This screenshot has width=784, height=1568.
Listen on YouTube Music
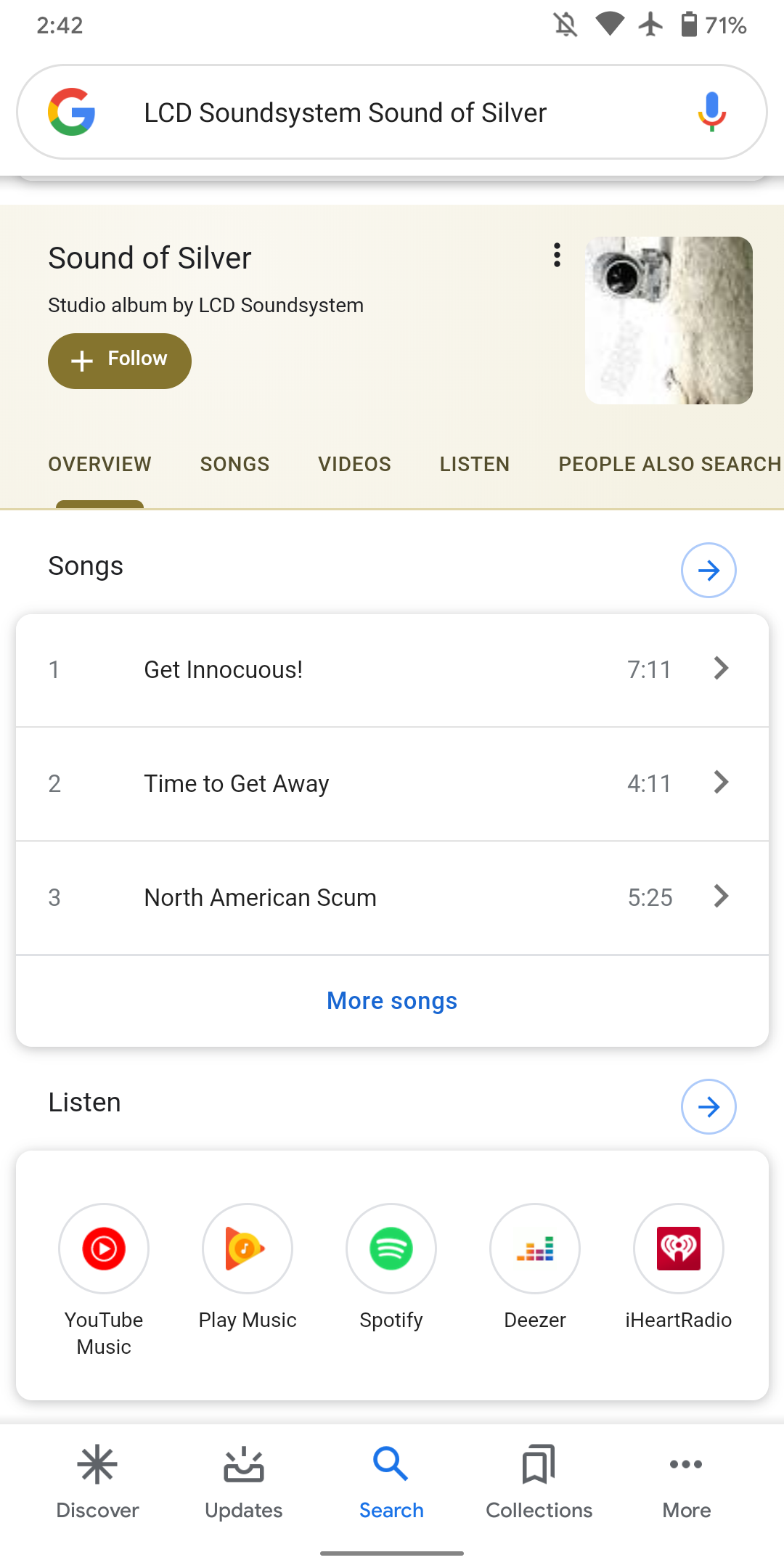coord(104,1249)
